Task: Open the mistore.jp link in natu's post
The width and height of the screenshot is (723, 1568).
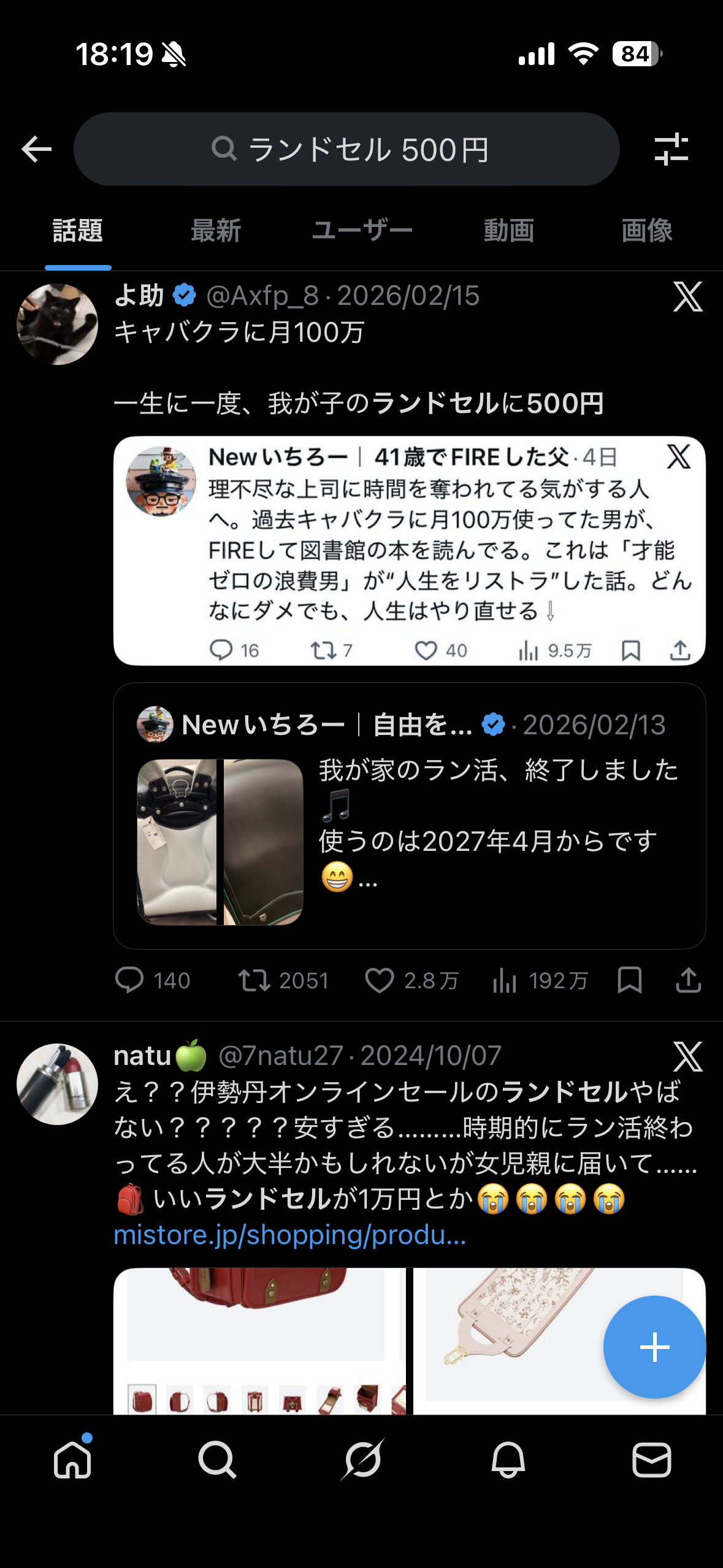Action: (290, 1235)
